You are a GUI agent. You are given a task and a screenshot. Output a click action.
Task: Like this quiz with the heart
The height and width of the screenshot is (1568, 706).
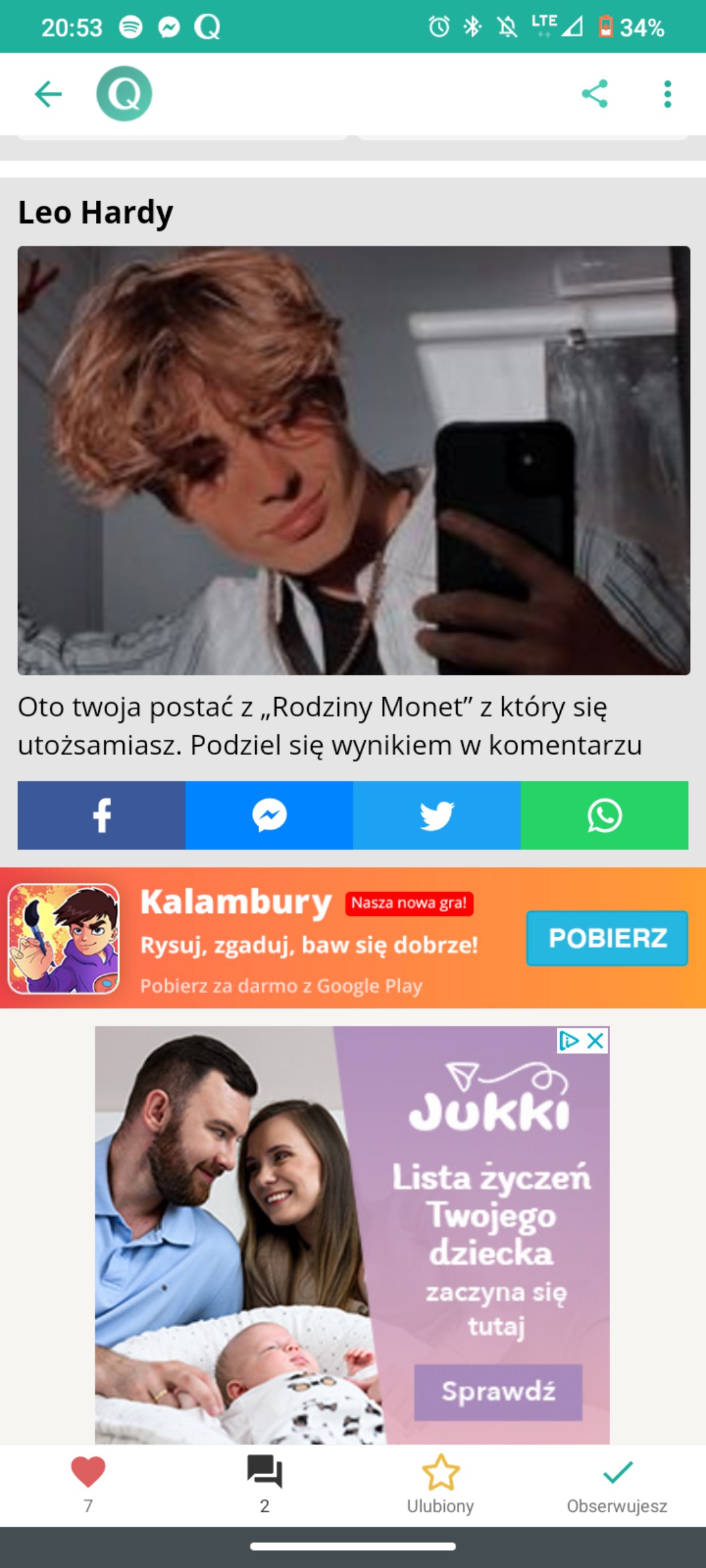tap(88, 1473)
